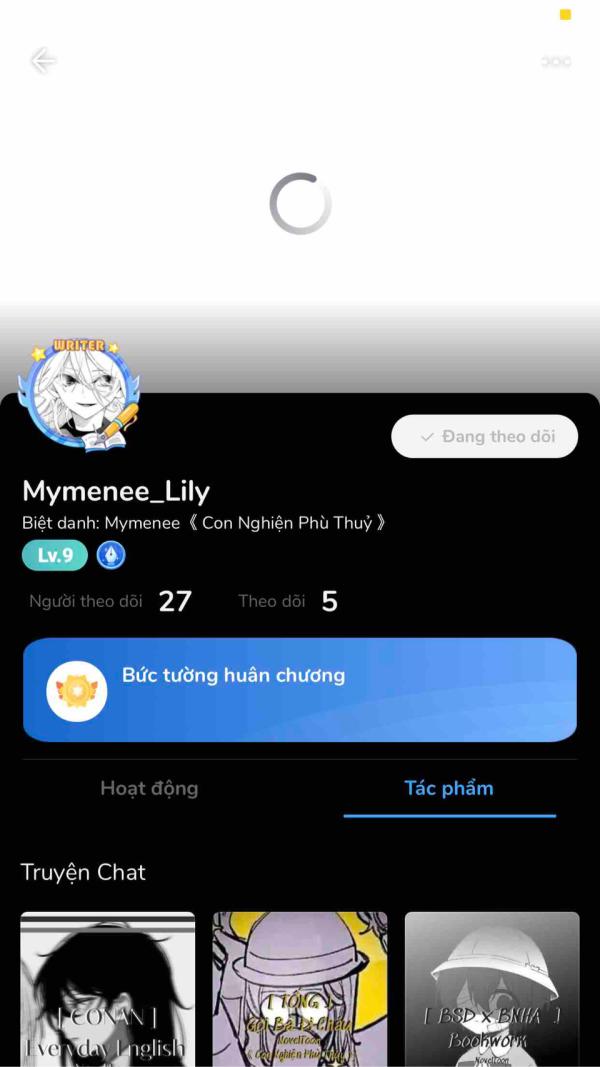View the 27 Người theo dõi list
The width and height of the screenshot is (600, 1067).
pyautogui.click(x=110, y=601)
